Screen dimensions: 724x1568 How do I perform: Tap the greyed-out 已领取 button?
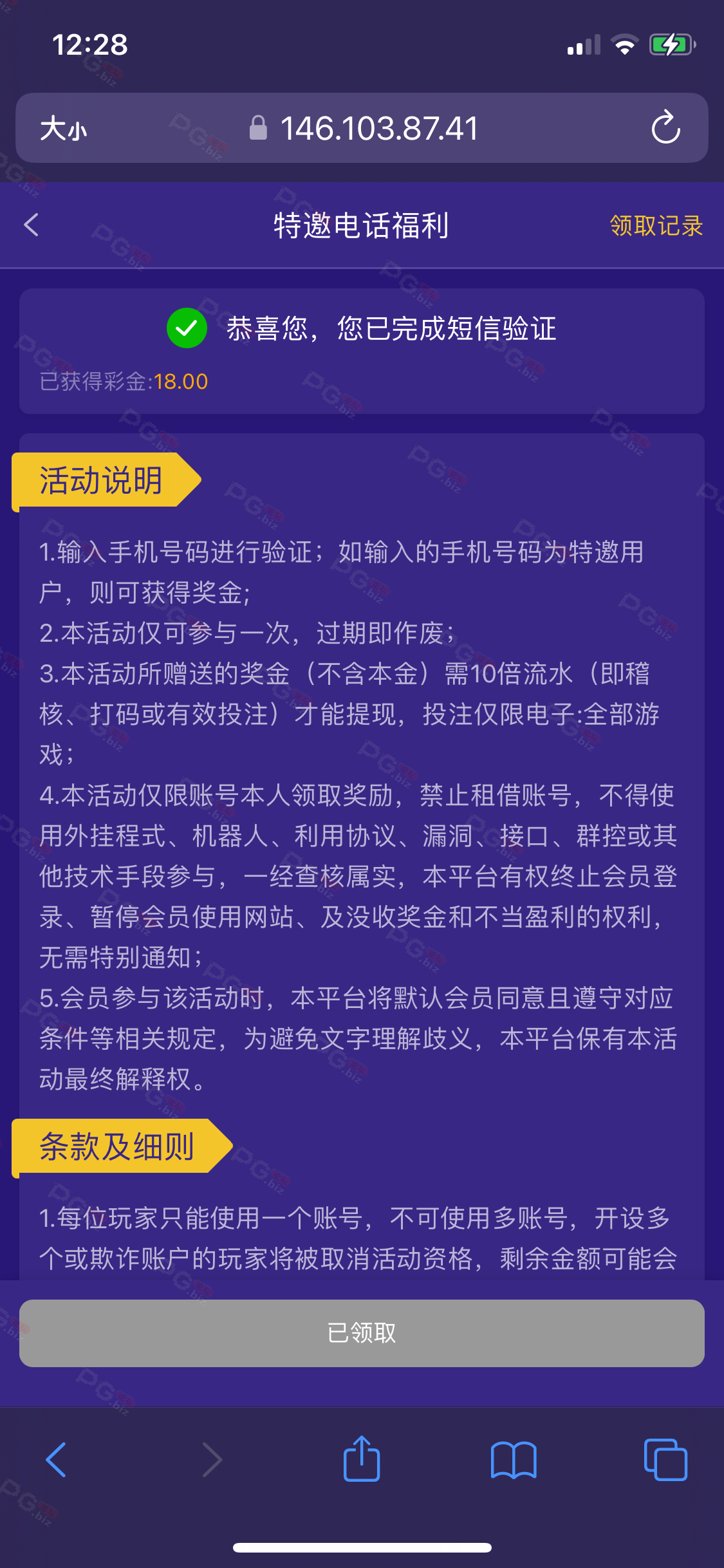point(362,1333)
